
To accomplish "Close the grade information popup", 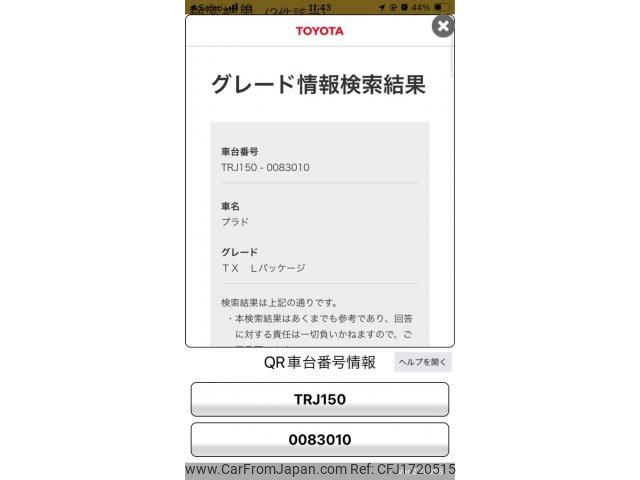I will (442, 27).
